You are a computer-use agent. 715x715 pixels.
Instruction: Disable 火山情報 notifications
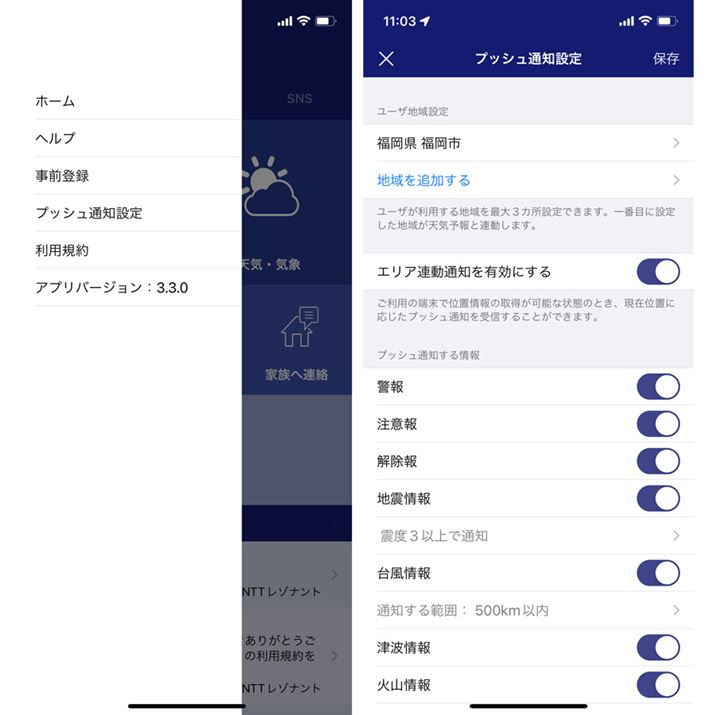tap(658, 685)
